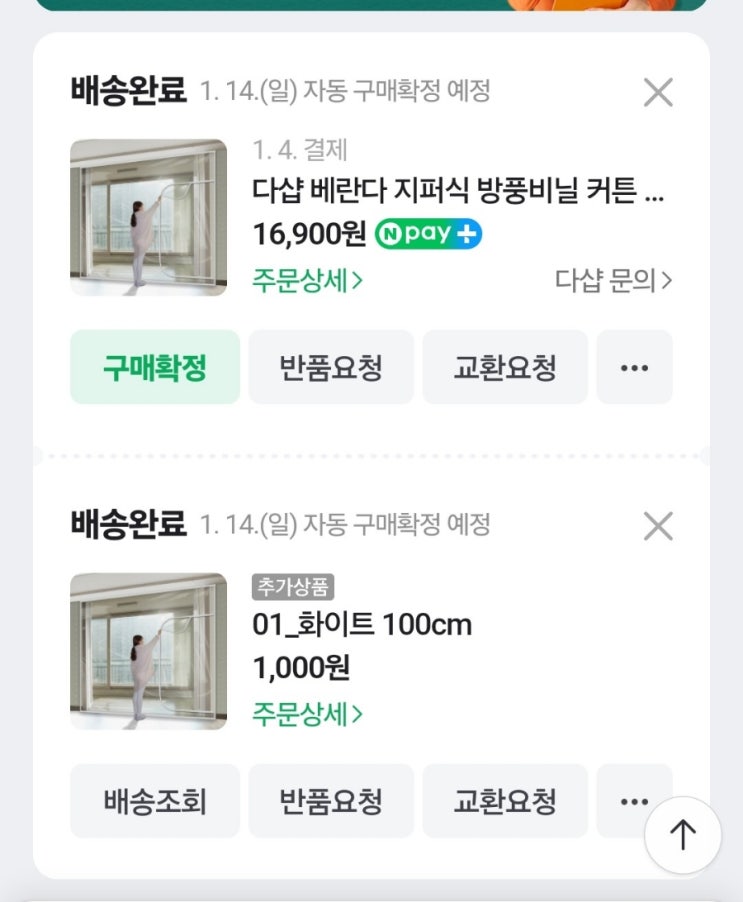
Task: Request exchange for 다샵 베란다 커튼 order
Action: (505, 368)
